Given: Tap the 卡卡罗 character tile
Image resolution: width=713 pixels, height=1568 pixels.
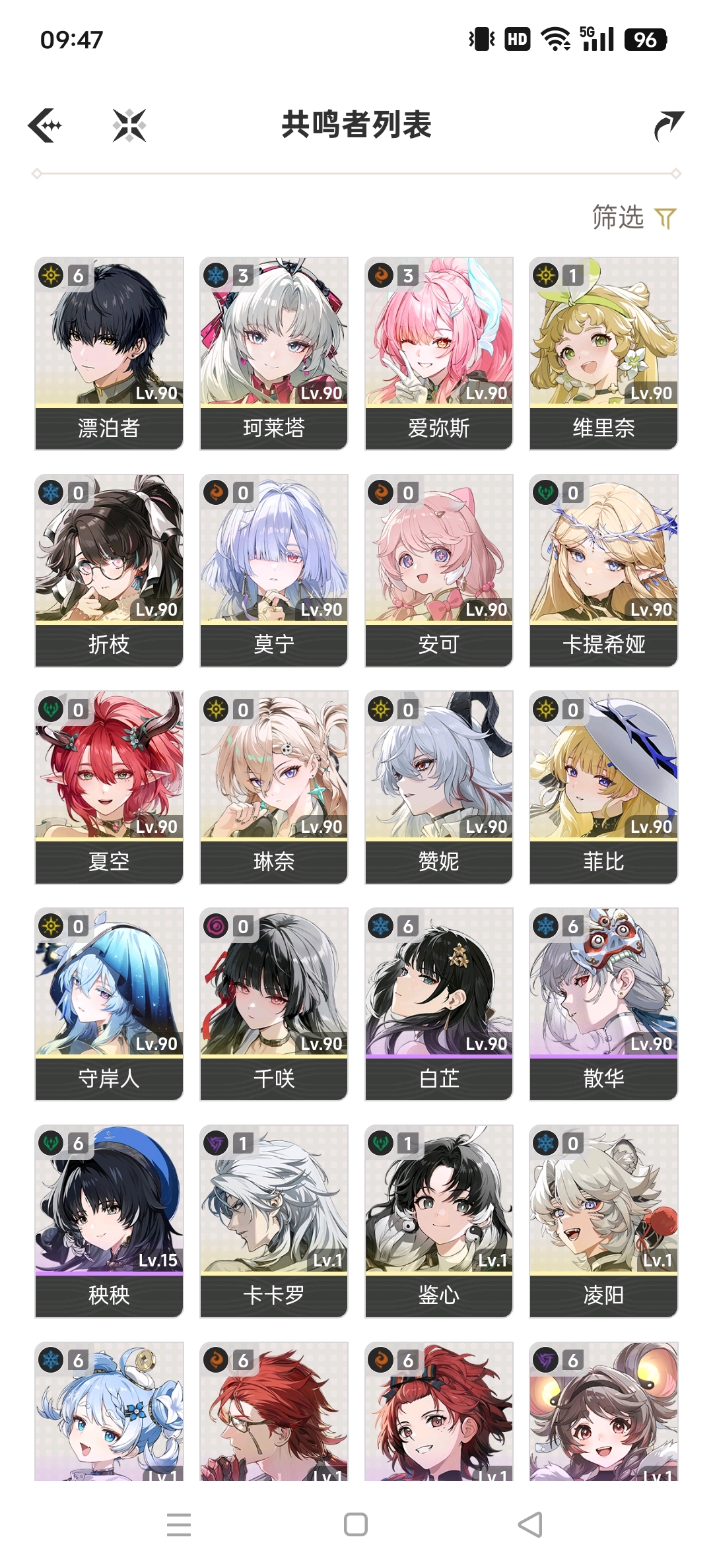Looking at the screenshot, I should tap(274, 1221).
